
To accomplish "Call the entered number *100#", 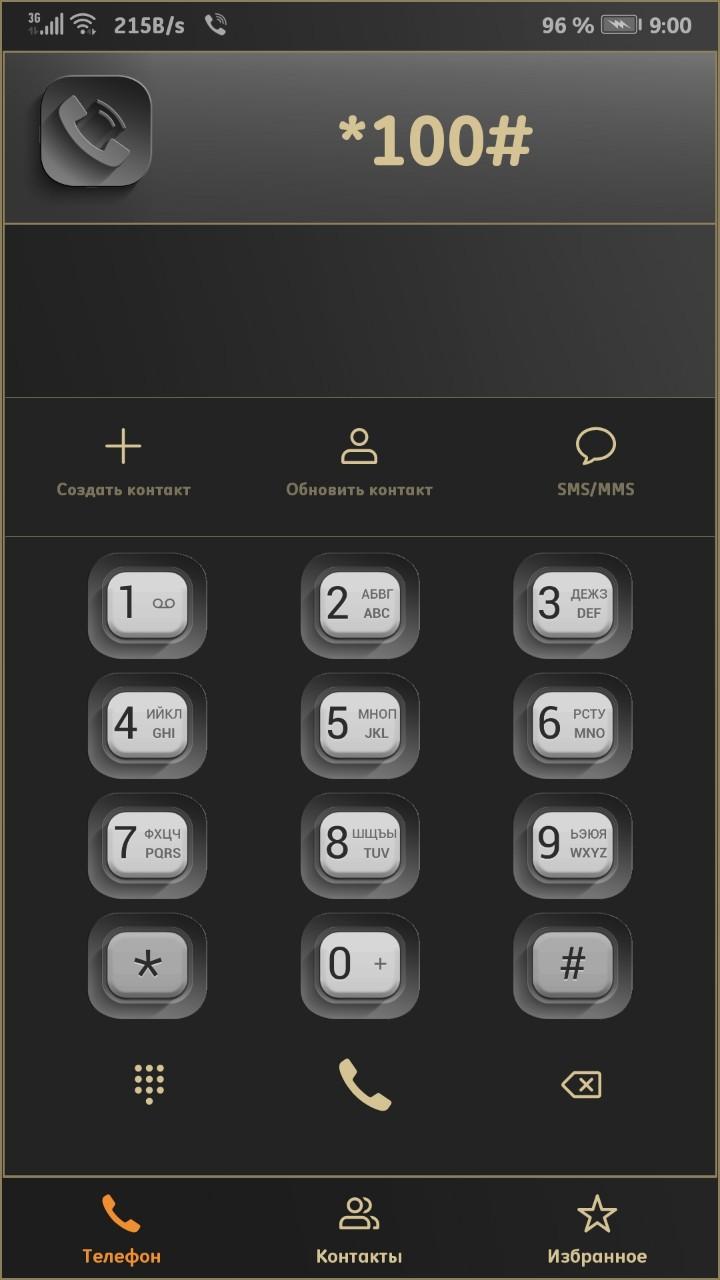I will pos(364,1085).
